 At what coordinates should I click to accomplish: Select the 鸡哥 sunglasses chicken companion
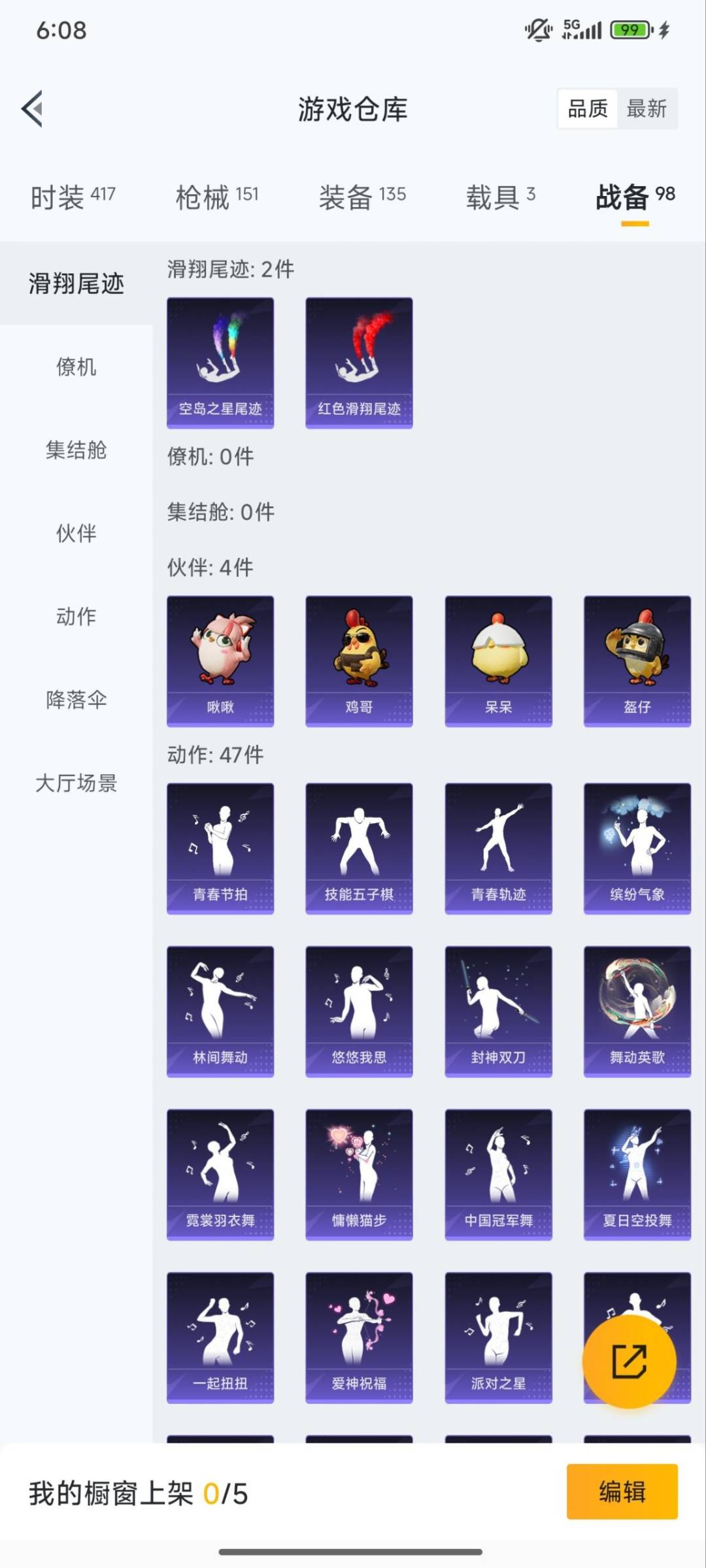click(359, 660)
